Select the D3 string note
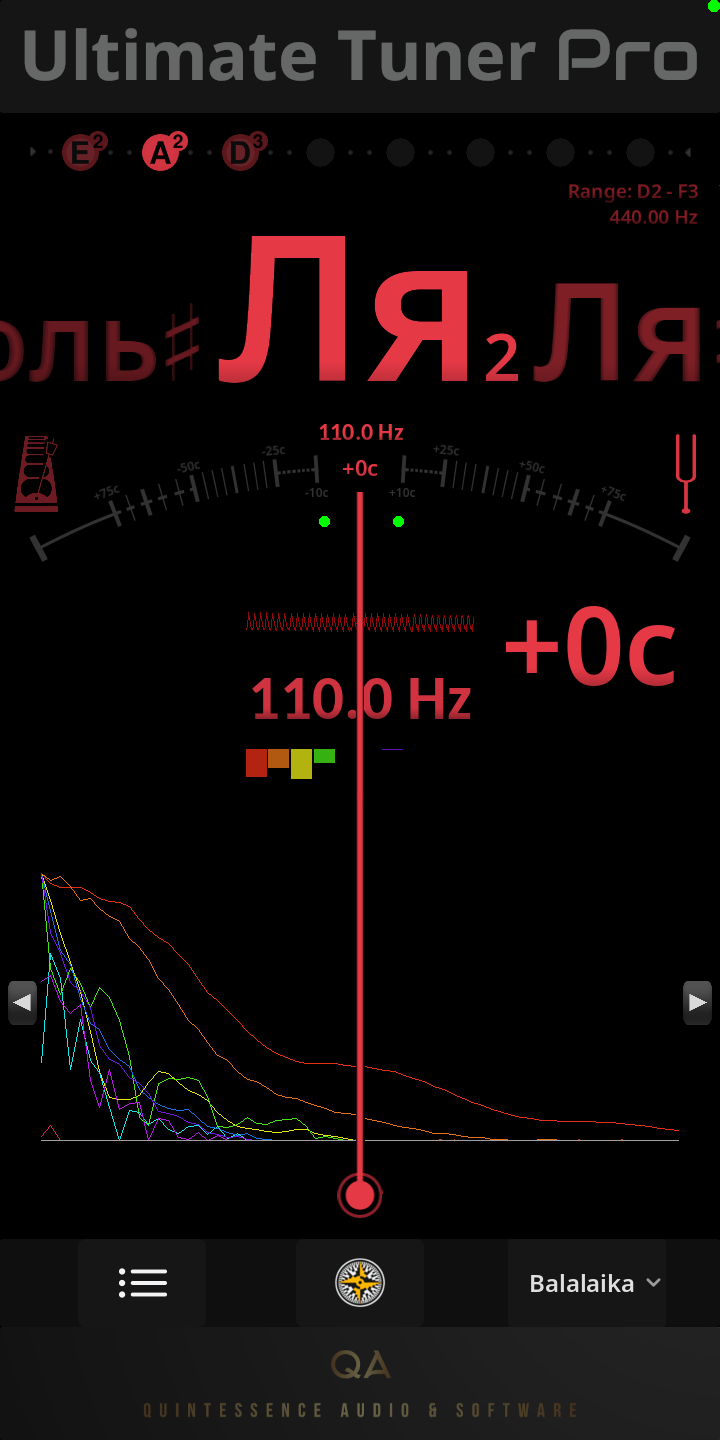 (241, 152)
